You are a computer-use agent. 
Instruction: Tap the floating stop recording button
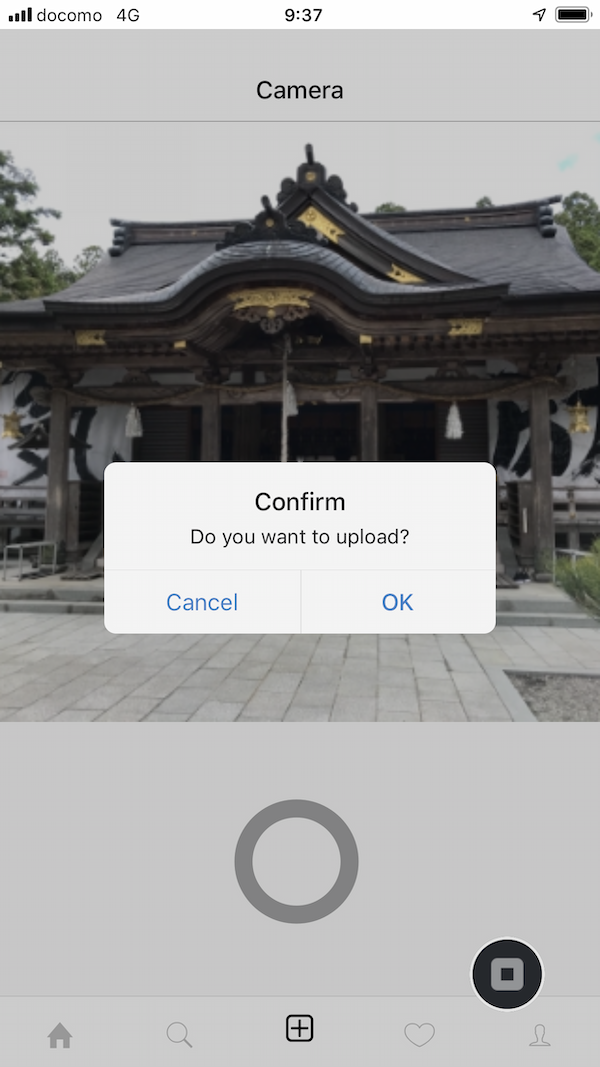click(507, 973)
